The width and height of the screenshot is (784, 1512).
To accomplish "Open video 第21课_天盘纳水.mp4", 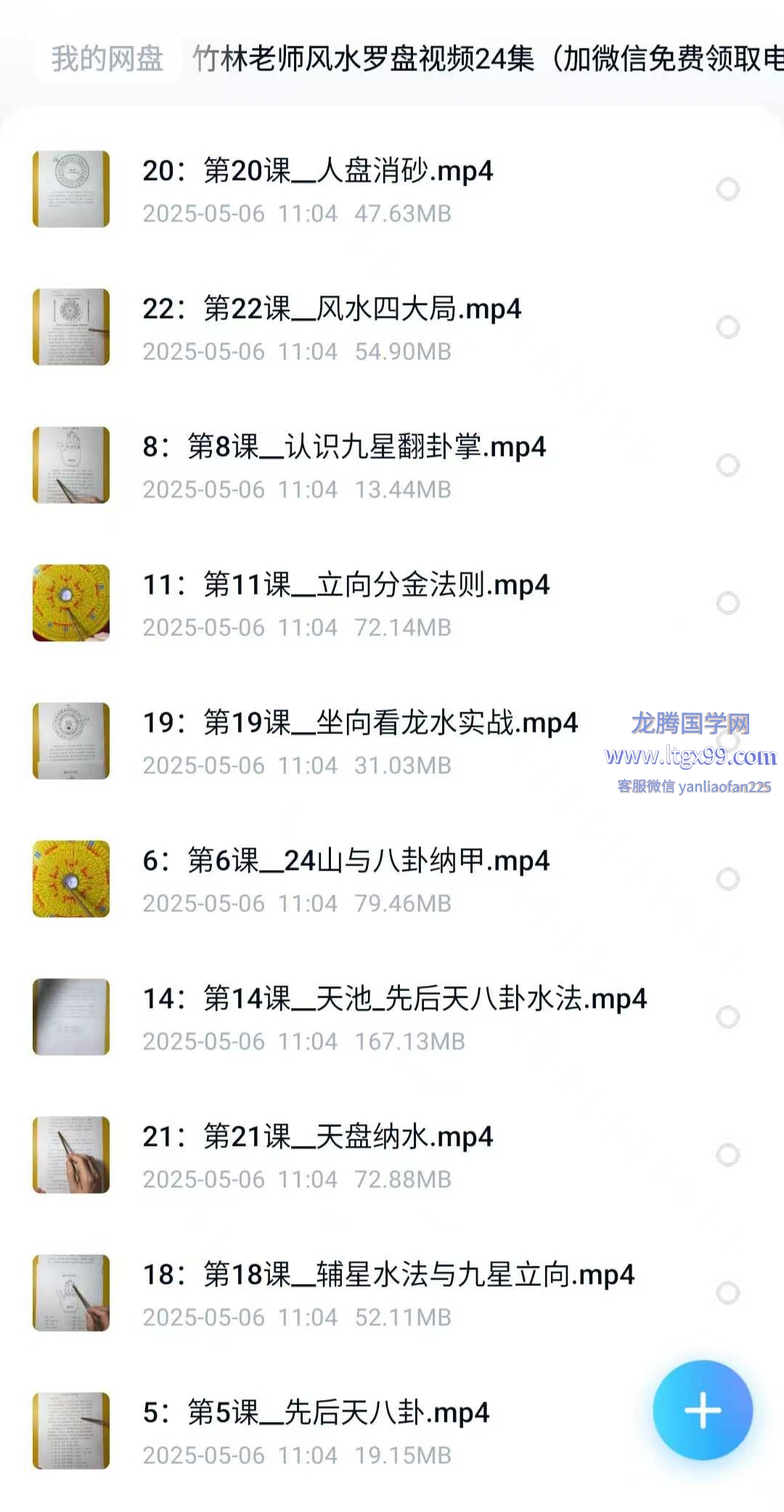I will [317, 1137].
